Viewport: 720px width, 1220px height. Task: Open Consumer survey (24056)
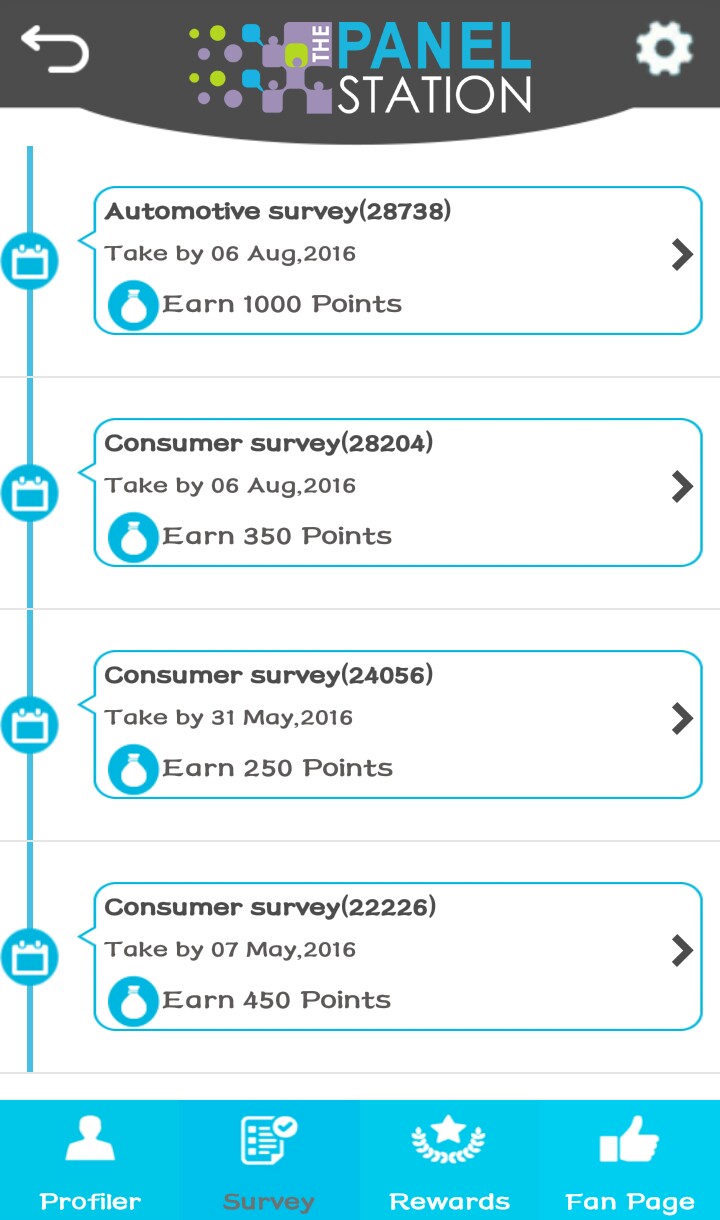(398, 724)
